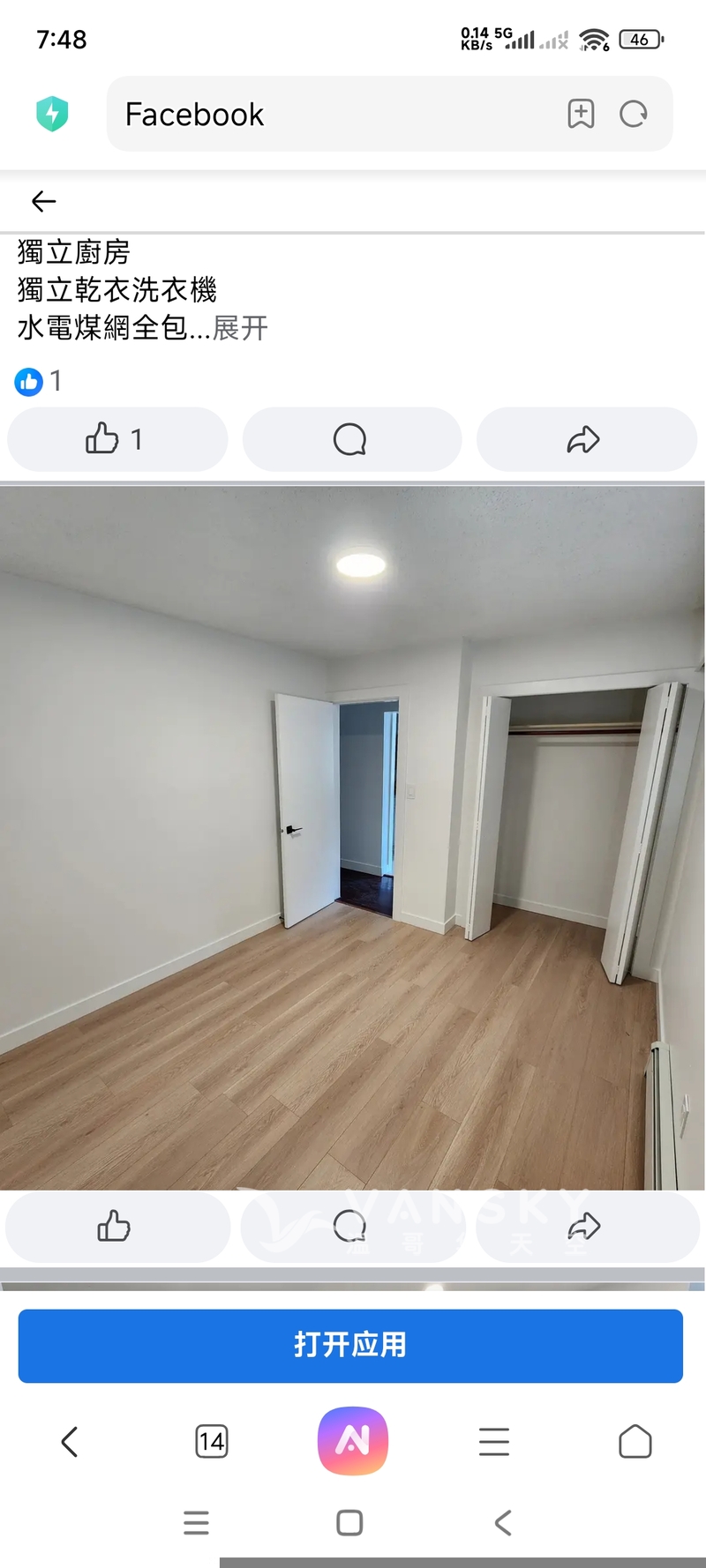Share the bedroom photo
Viewport: 706px width, 1568px height.
pos(584,1227)
